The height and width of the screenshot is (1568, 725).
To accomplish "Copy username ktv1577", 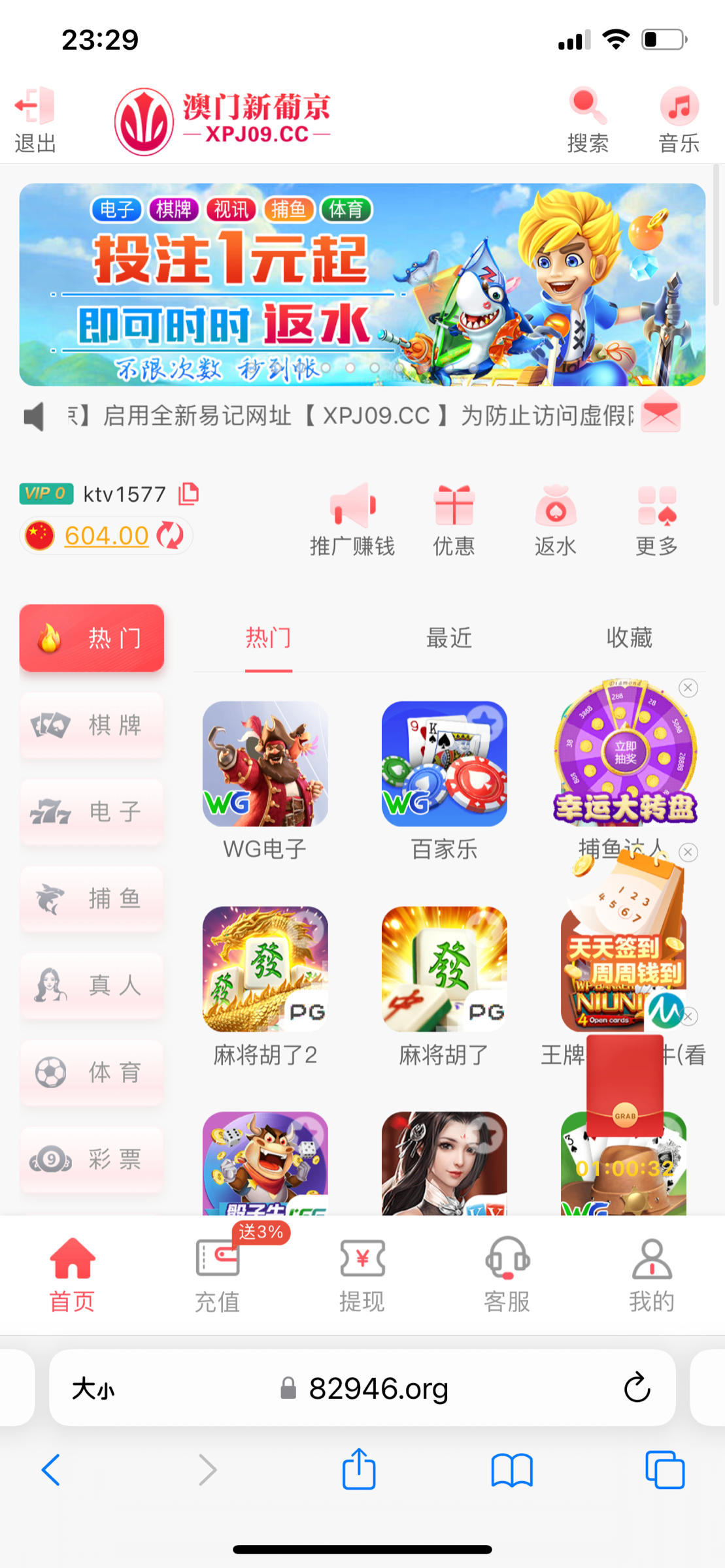I will (188, 494).
